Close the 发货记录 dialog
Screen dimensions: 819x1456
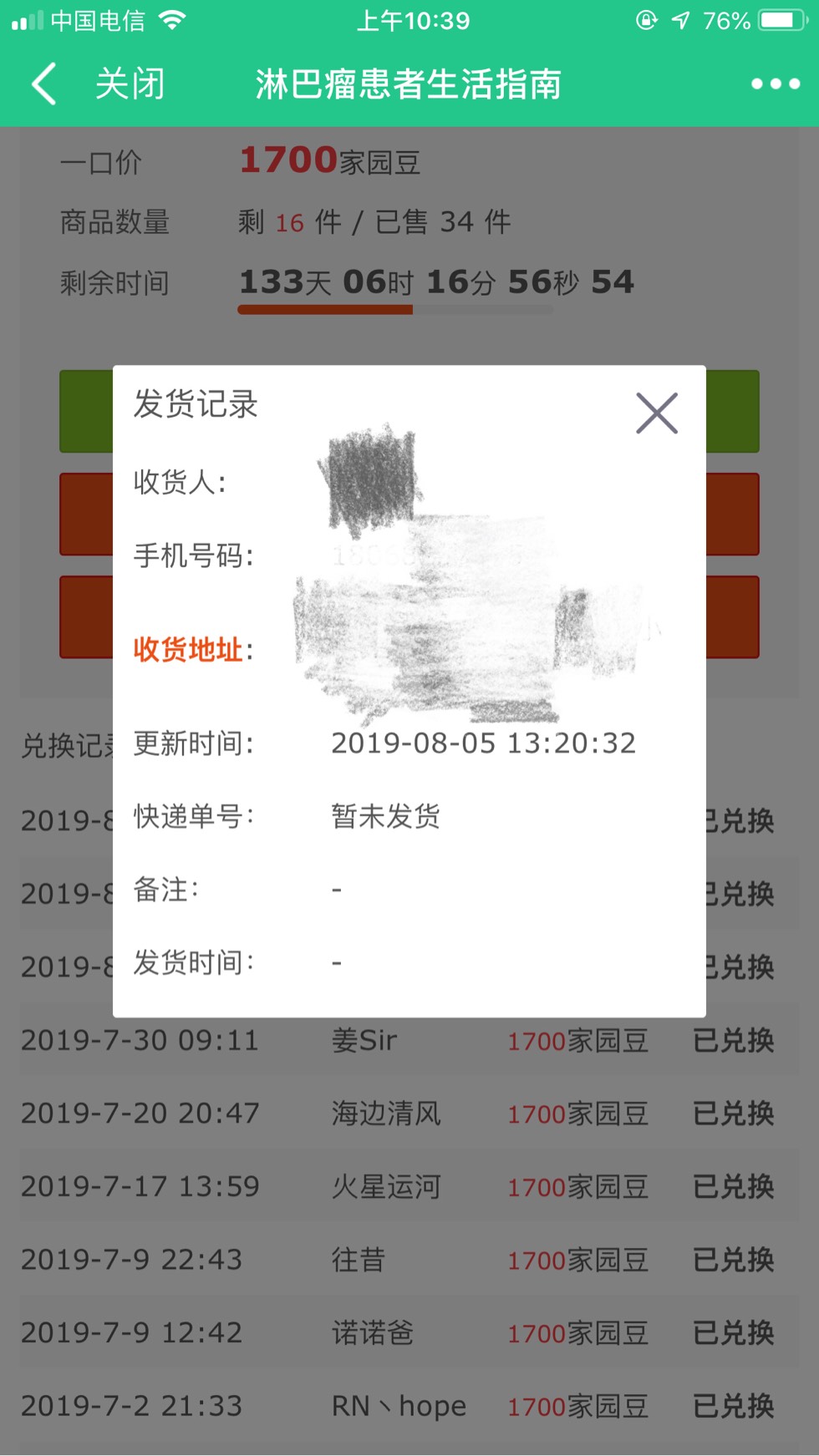coord(656,413)
